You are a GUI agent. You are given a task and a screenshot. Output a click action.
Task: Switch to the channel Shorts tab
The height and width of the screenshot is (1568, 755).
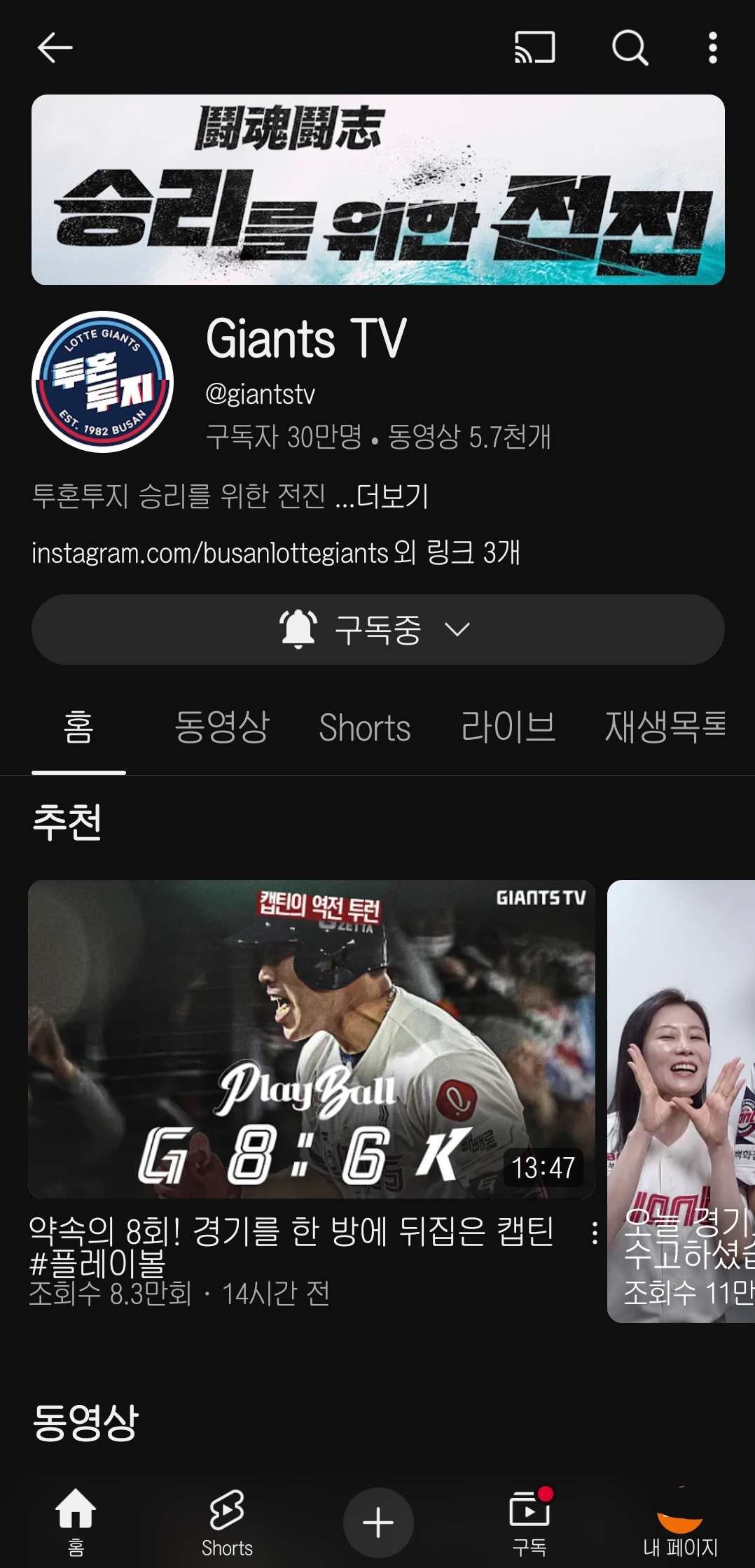point(365,727)
